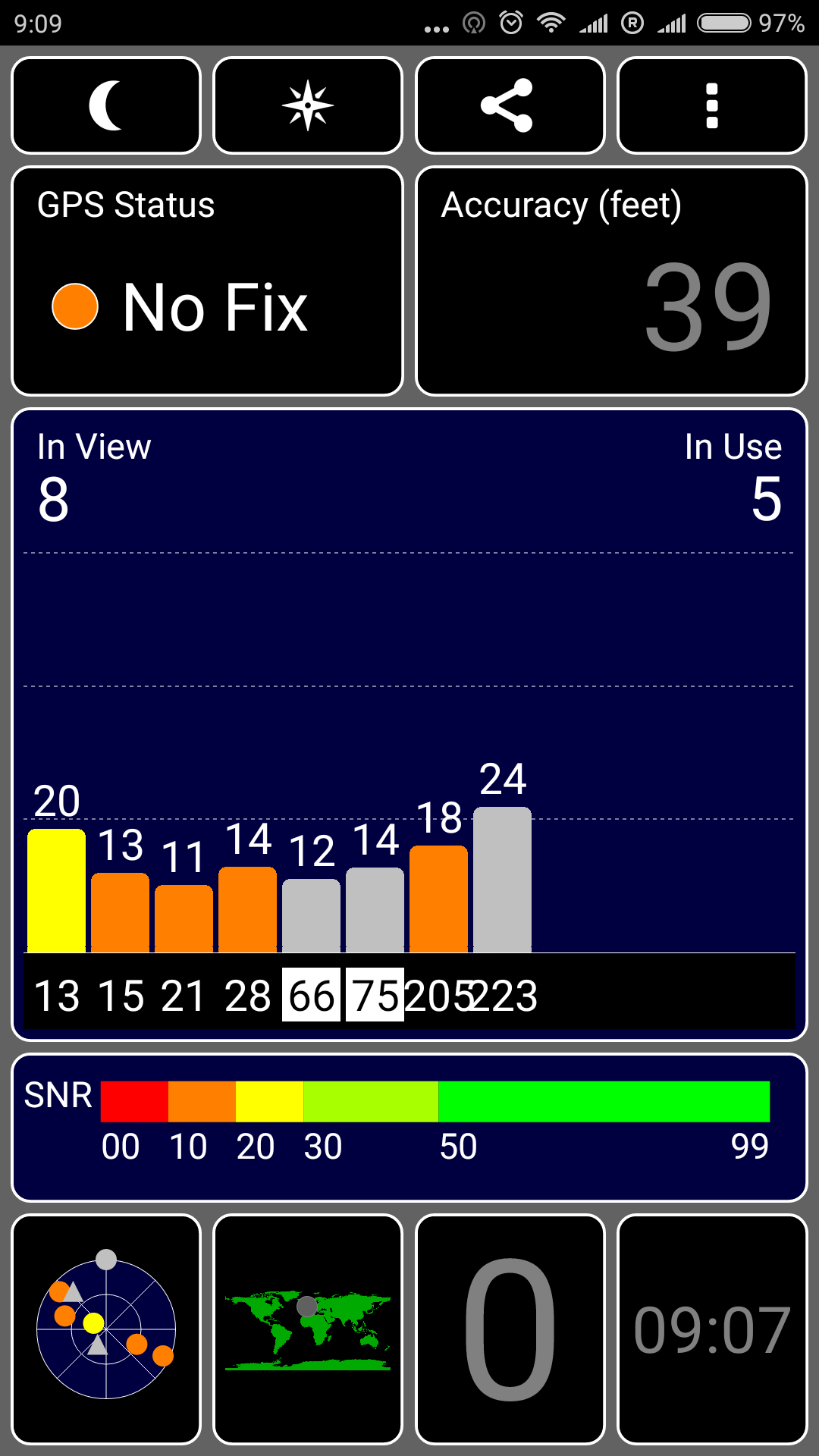Image resolution: width=819 pixels, height=1456 pixels.
Task: Open the satellite signal bar chart panel
Action: coord(409,724)
